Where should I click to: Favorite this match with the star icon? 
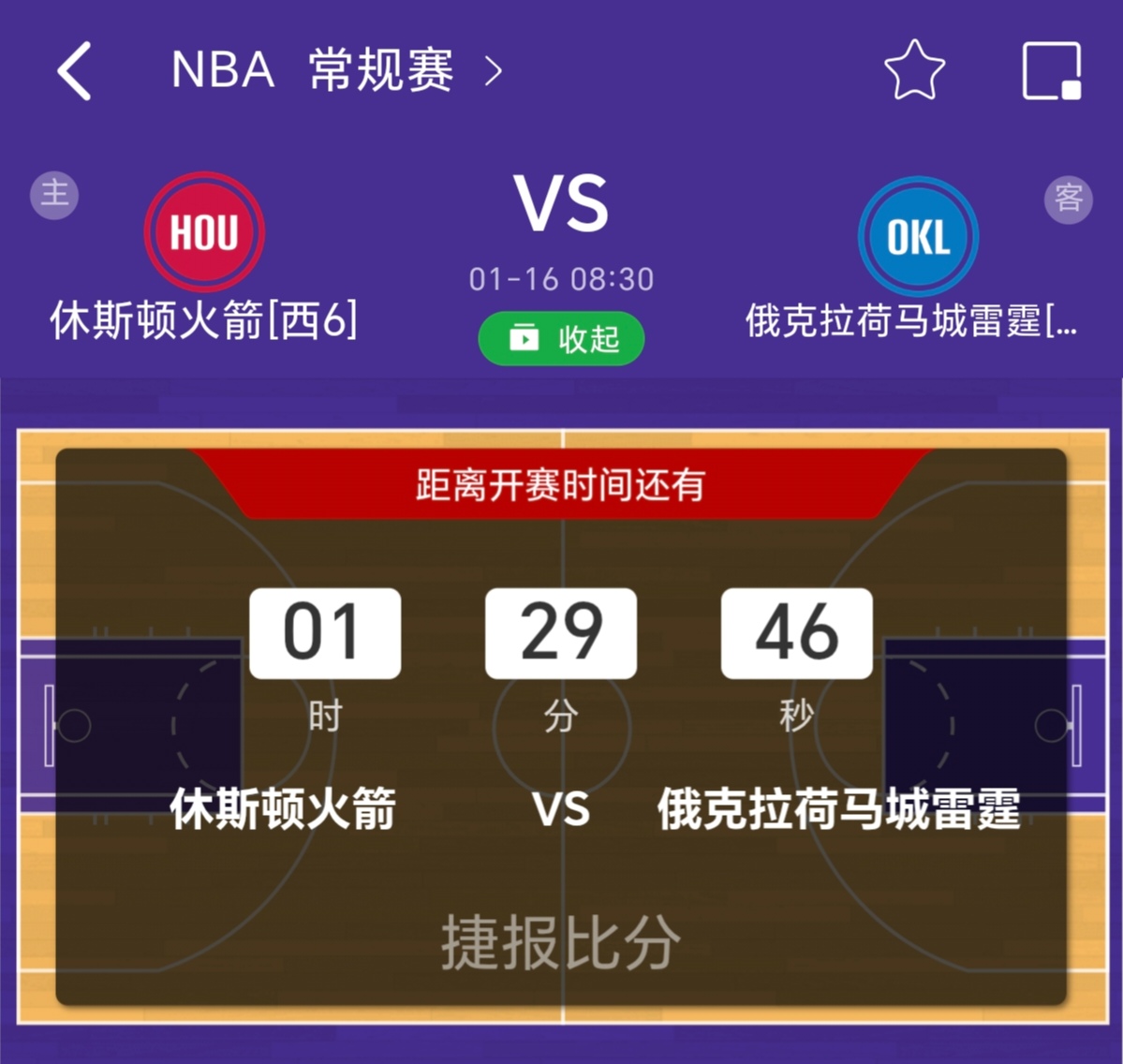click(x=914, y=71)
